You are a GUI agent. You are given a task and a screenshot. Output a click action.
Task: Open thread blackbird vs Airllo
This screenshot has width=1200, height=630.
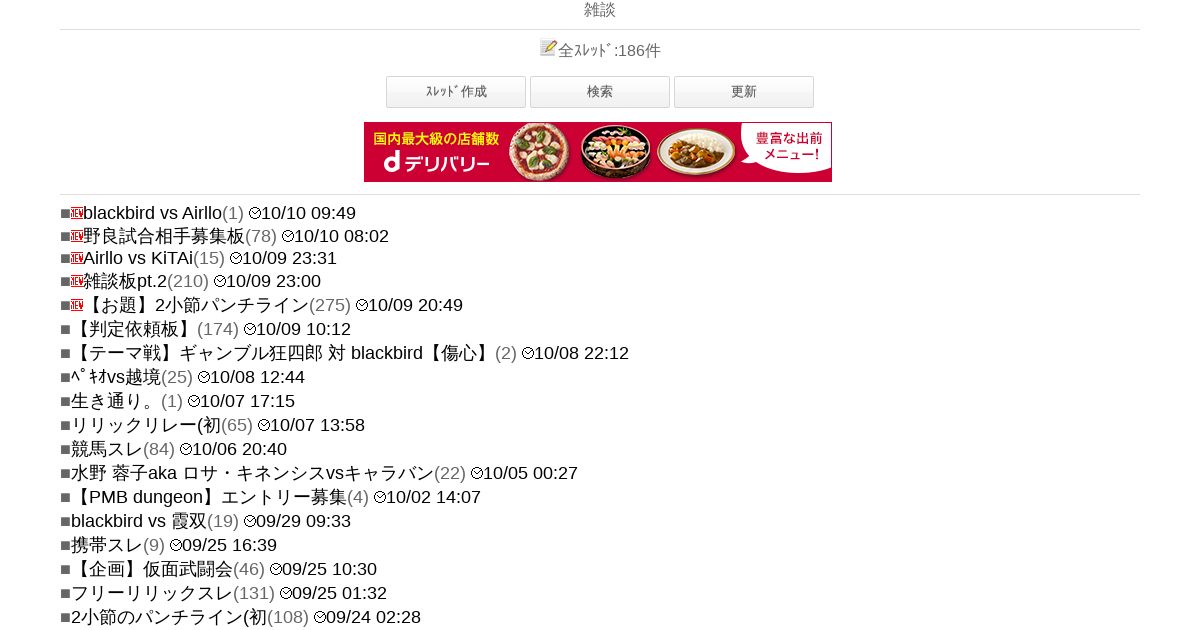(x=152, y=213)
